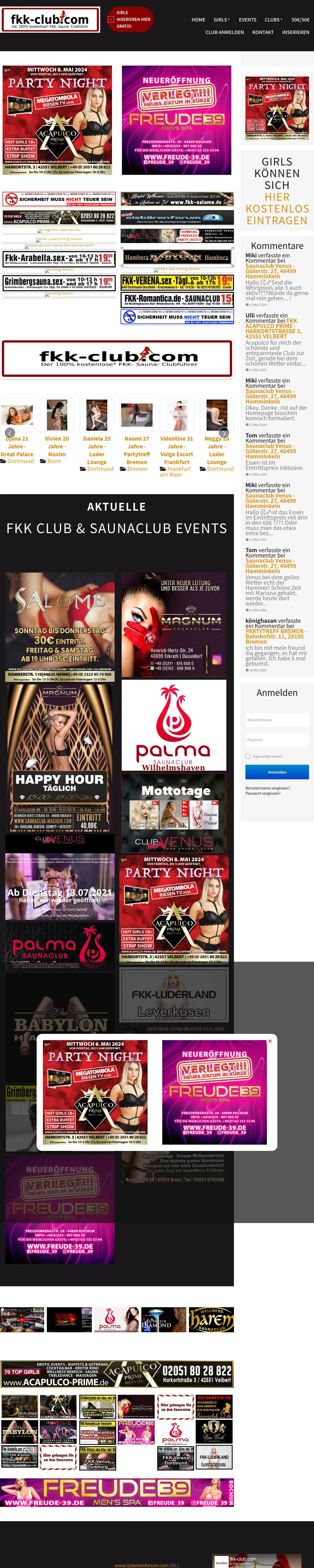
Task: Open the CLUB ANMELDEN link
Action: pos(224,32)
